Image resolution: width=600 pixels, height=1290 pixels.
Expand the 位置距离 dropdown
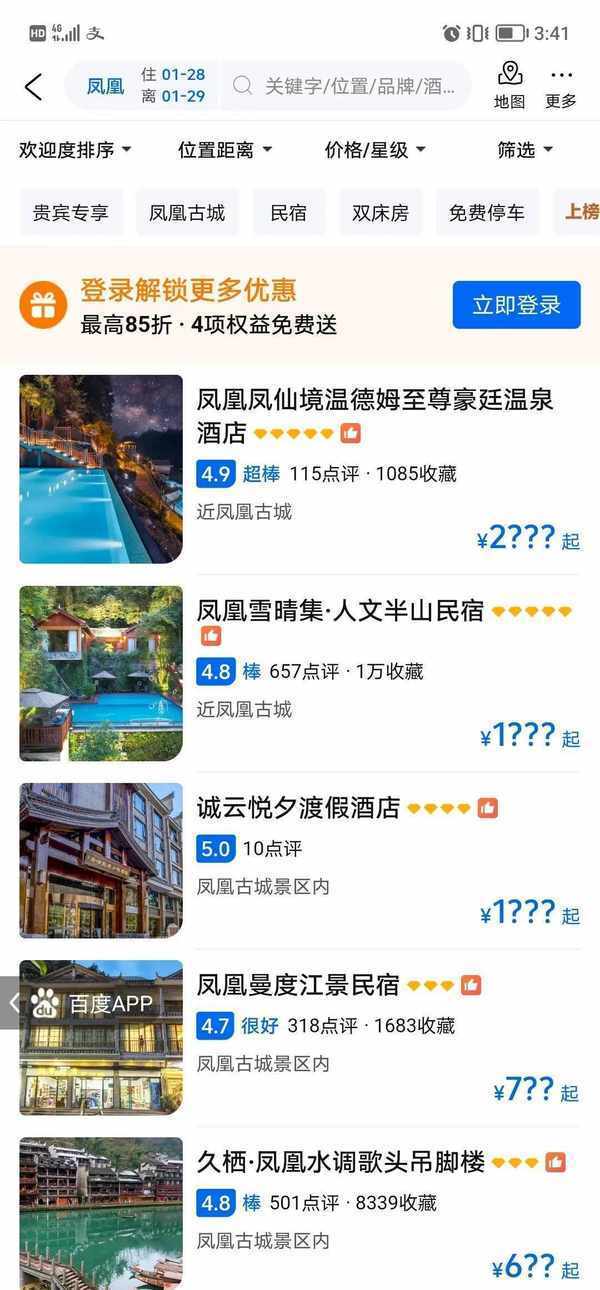(225, 150)
